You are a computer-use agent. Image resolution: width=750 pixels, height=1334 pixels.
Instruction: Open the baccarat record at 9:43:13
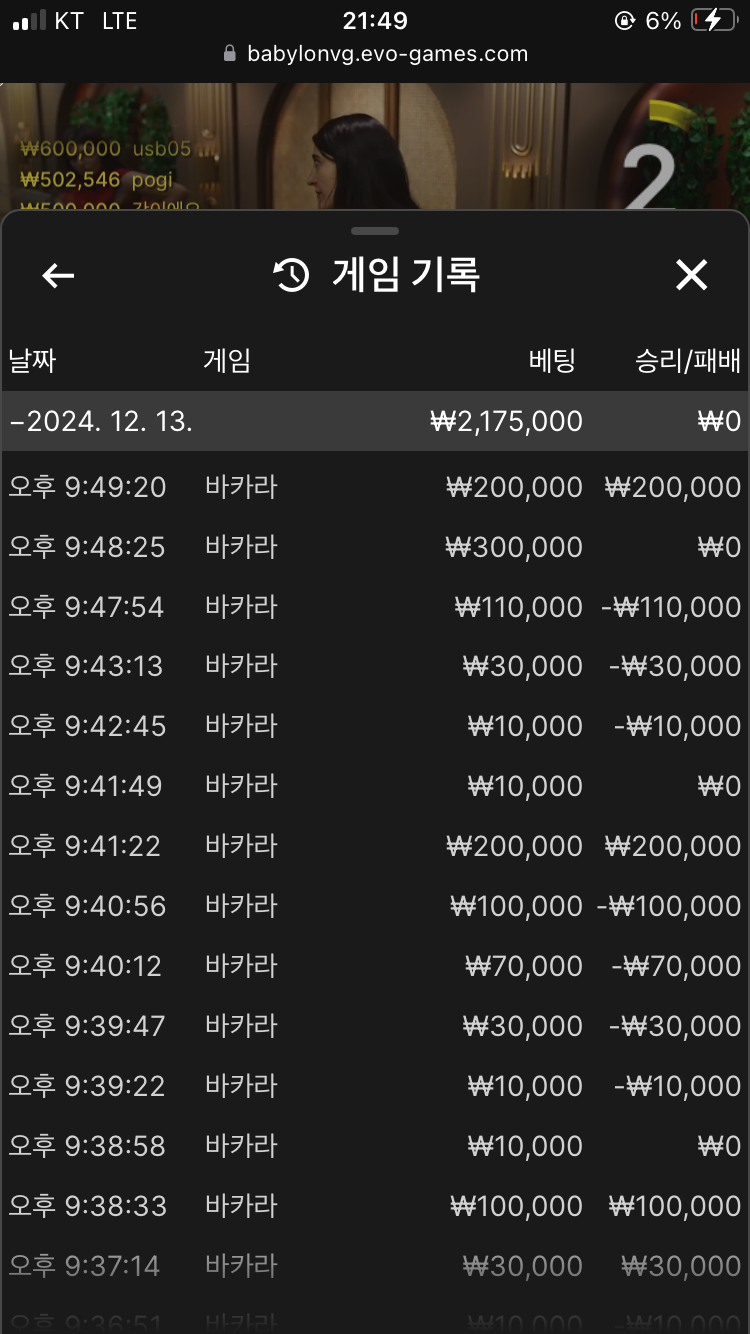coord(375,666)
